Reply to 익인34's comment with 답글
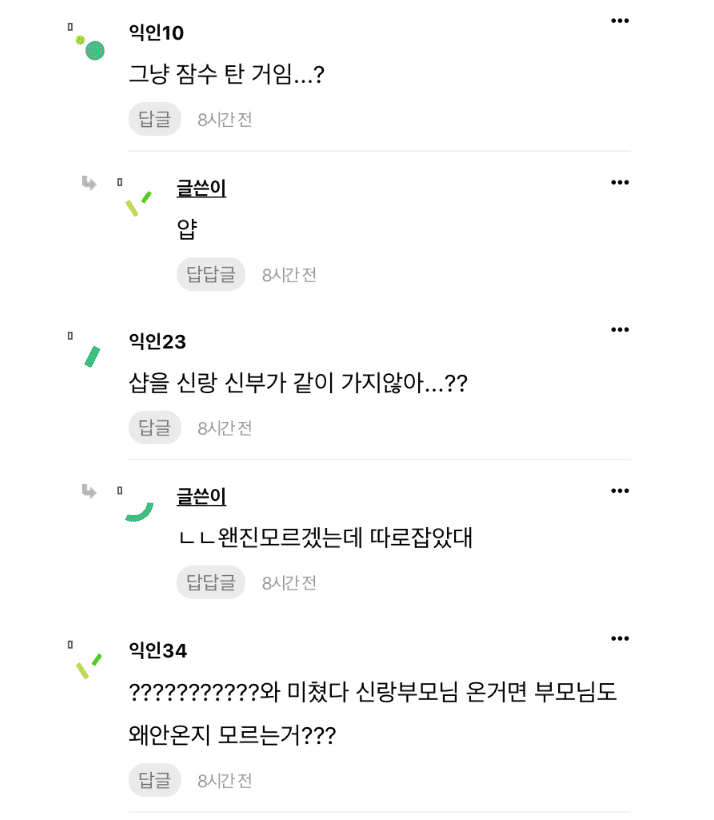Viewport: 714px width, 820px height. pyautogui.click(x=154, y=780)
